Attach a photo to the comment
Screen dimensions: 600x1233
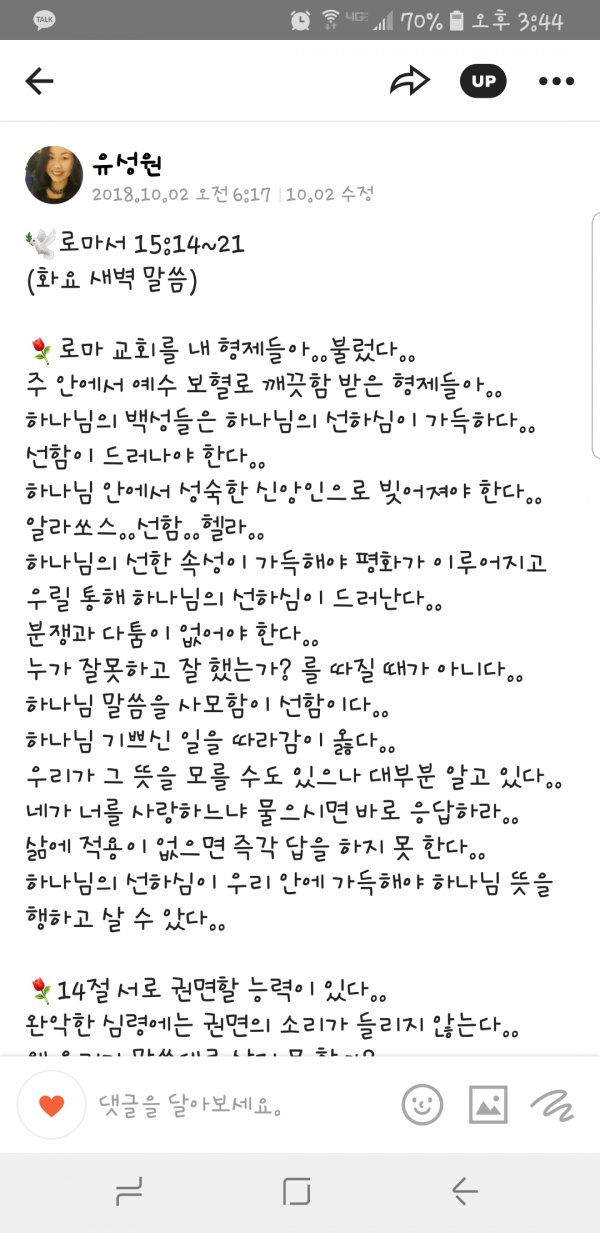(x=488, y=1104)
